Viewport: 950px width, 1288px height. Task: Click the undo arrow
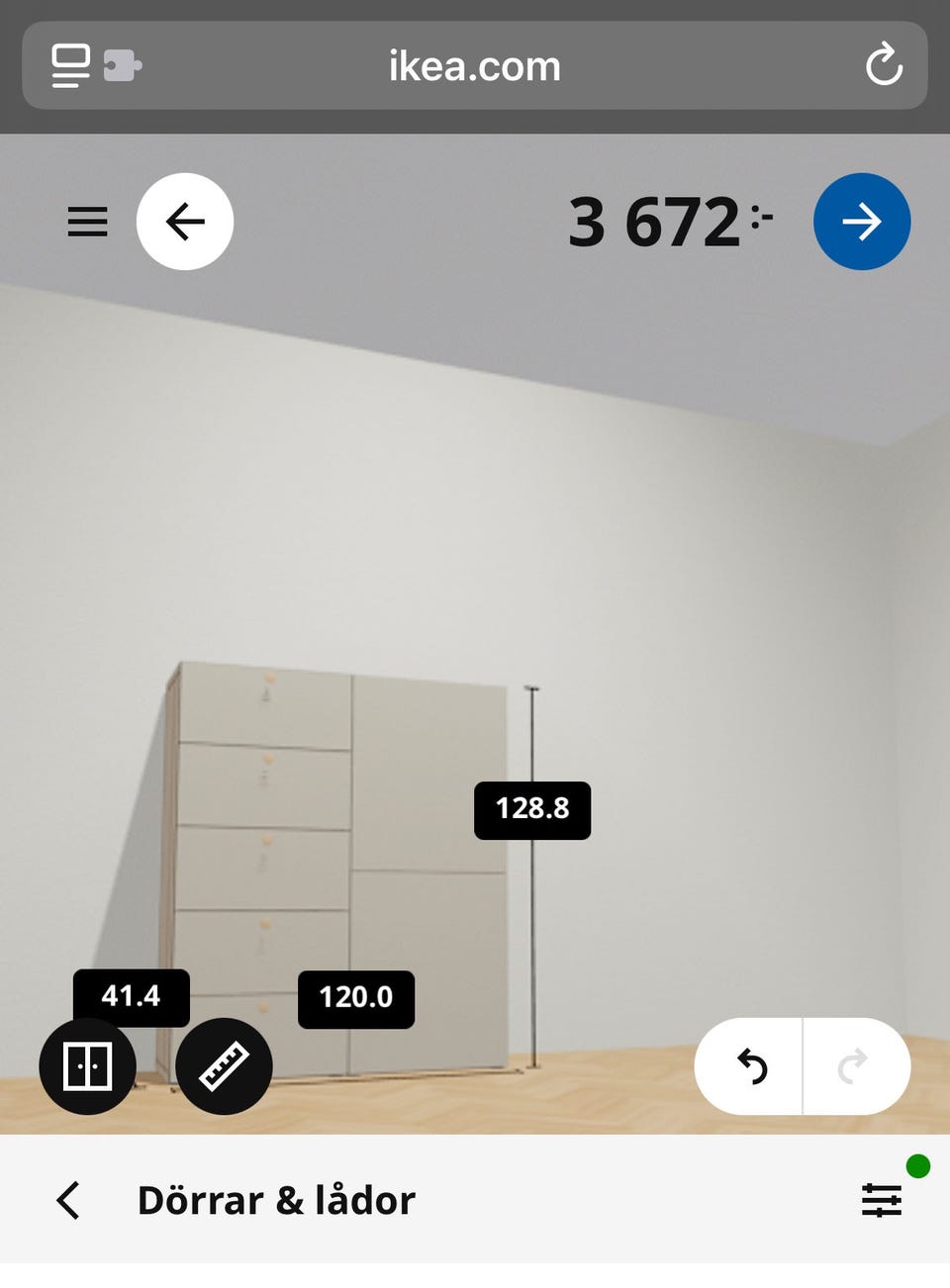(x=751, y=1066)
